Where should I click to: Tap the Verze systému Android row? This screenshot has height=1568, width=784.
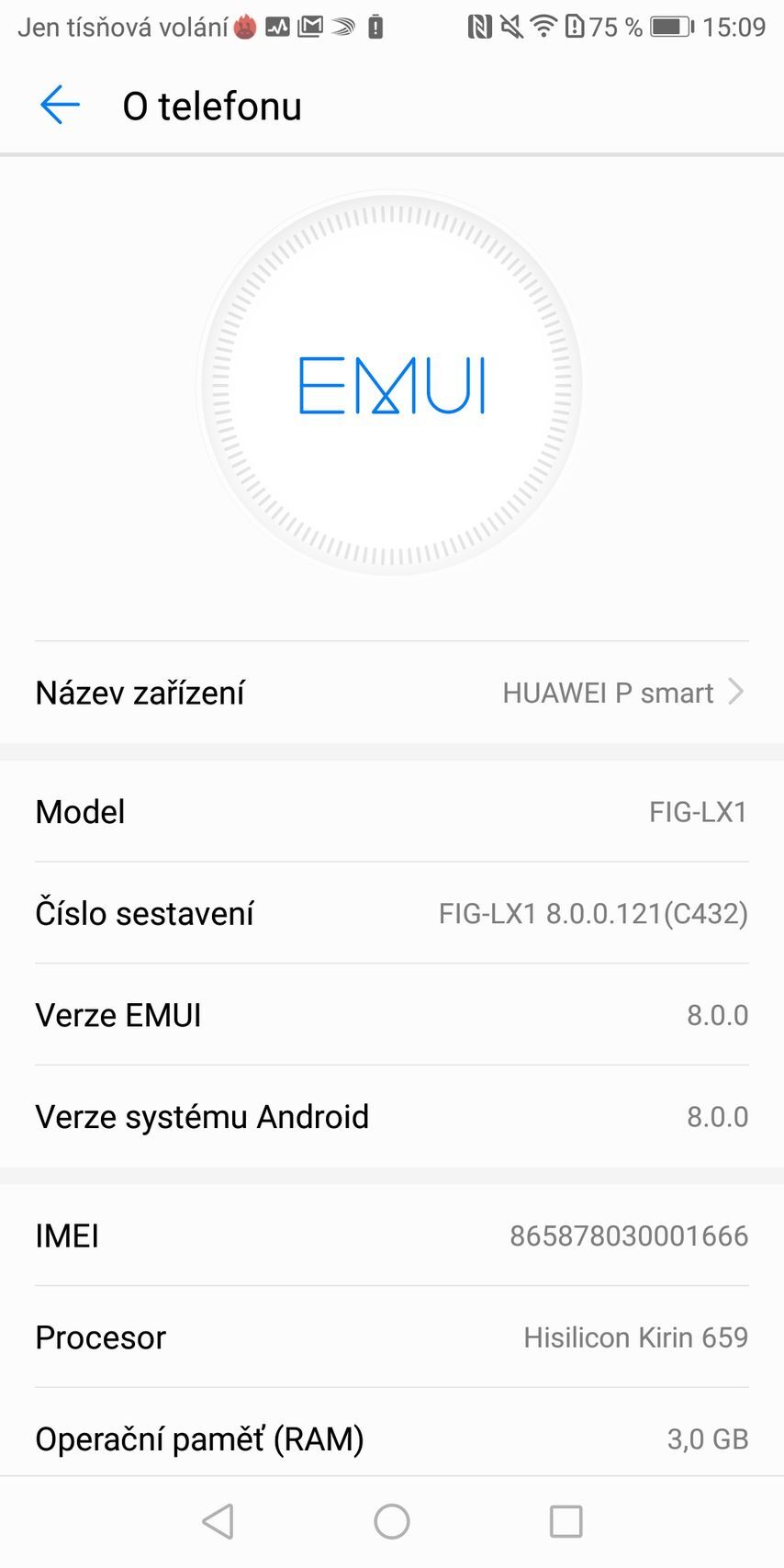392,1116
